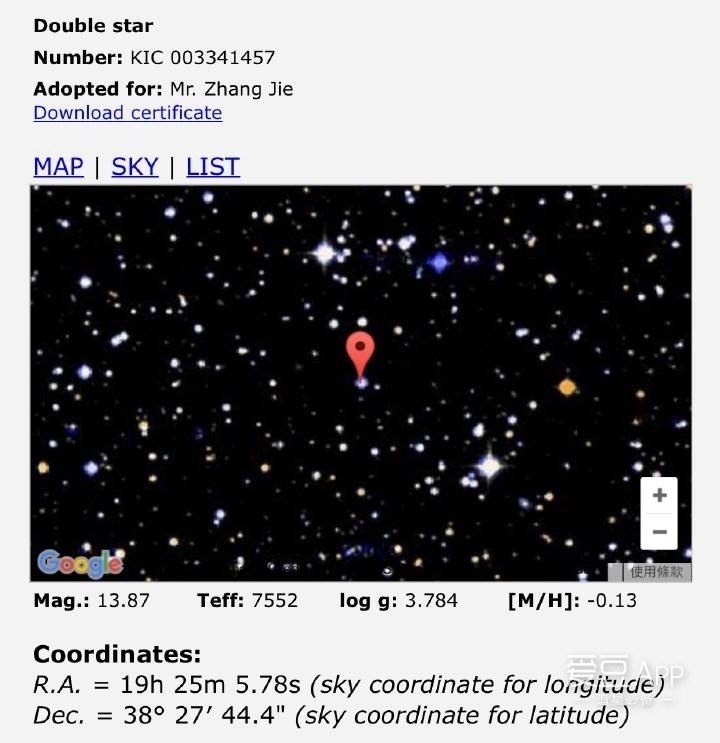The height and width of the screenshot is (743, 720).
Task: Switch to the MAP view
Action: tap(58, 166)
